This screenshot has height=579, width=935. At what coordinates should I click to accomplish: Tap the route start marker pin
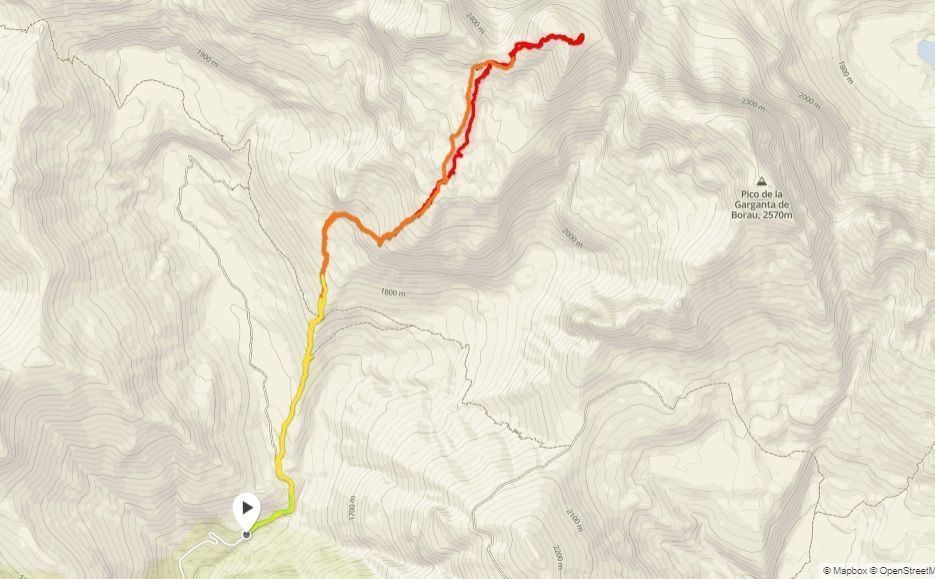pos(246,509)
